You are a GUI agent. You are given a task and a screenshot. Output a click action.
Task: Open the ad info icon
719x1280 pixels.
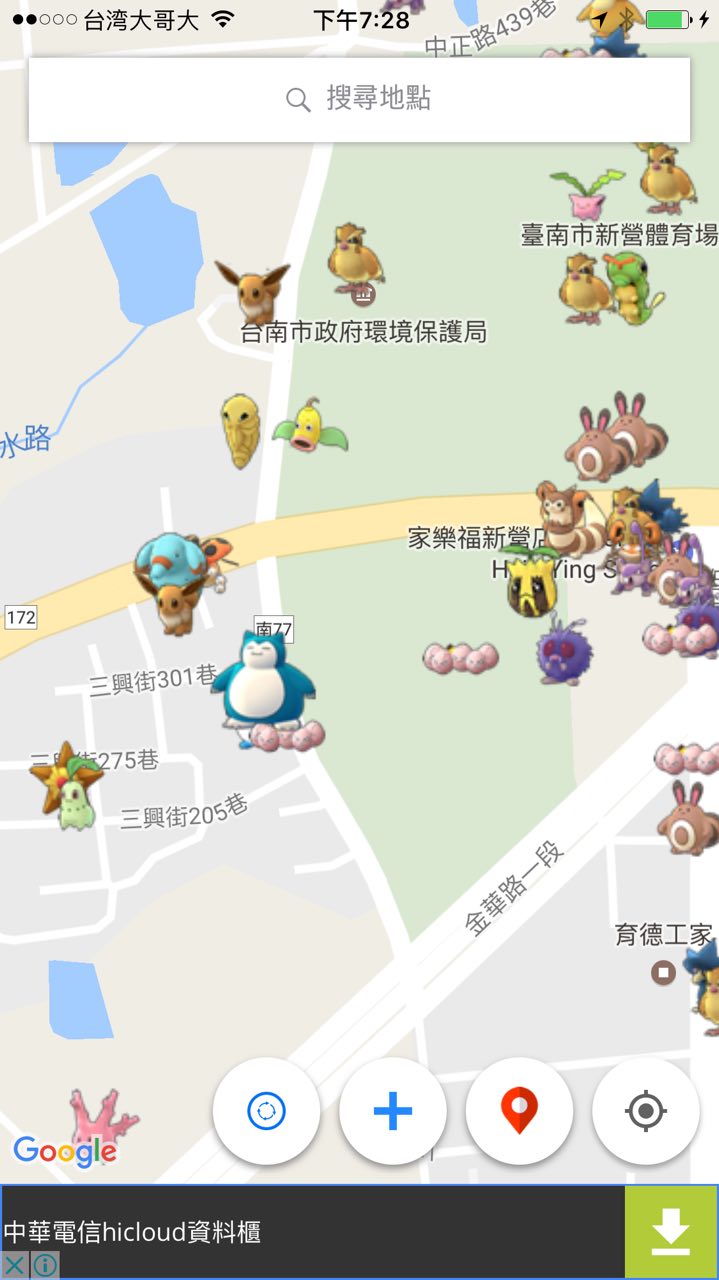pyautogui.click(x=45, y=1265)
